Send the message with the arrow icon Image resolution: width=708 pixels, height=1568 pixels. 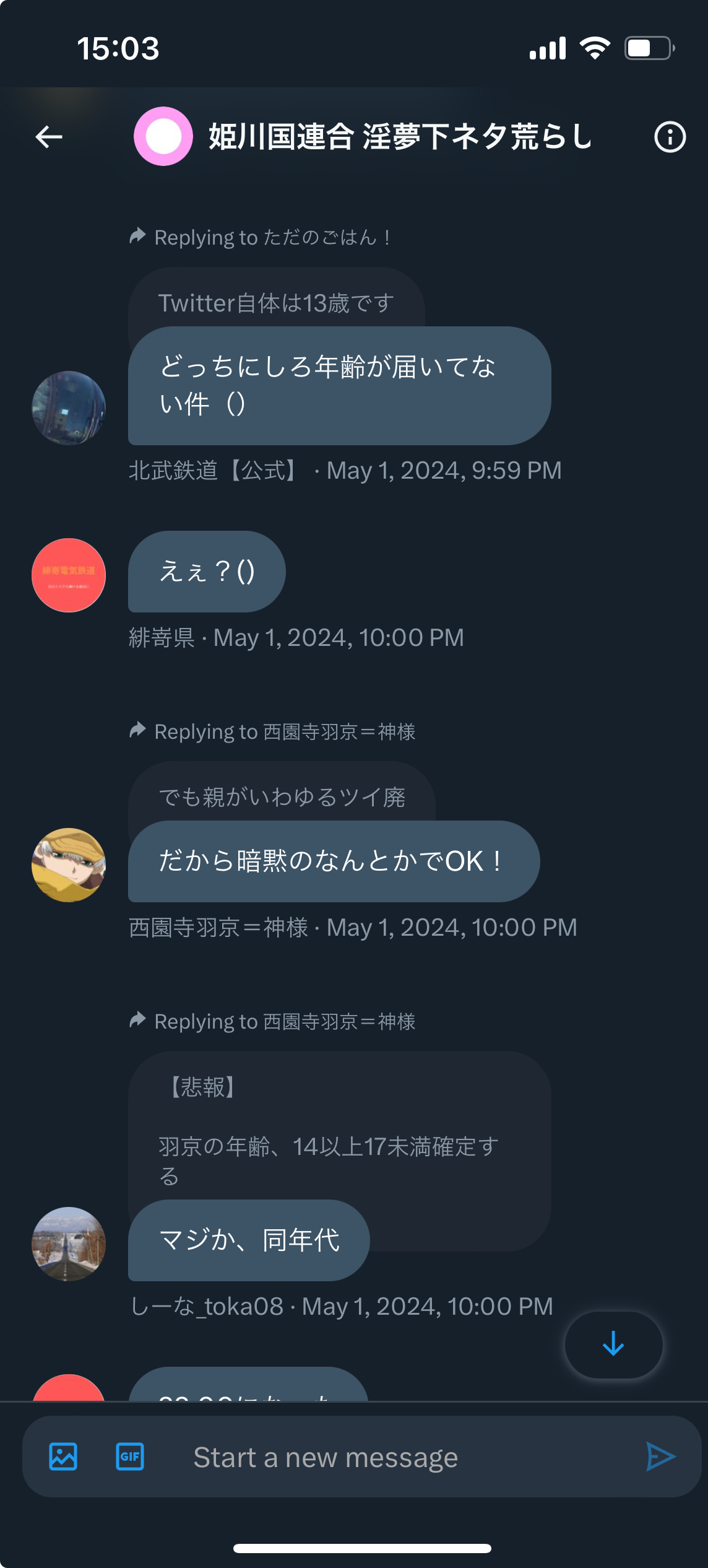(660, 1457)
